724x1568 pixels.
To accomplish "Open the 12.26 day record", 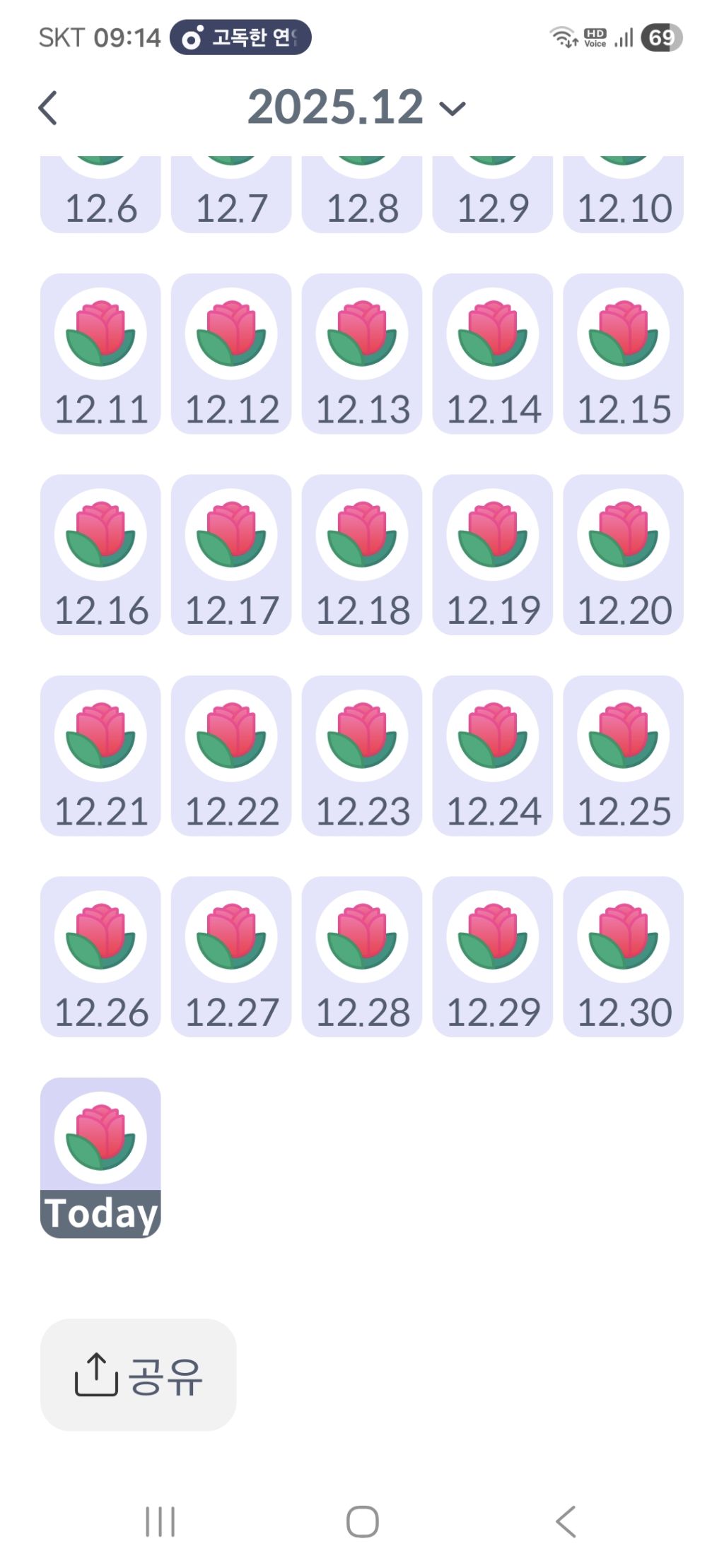I will click(100, 957).
